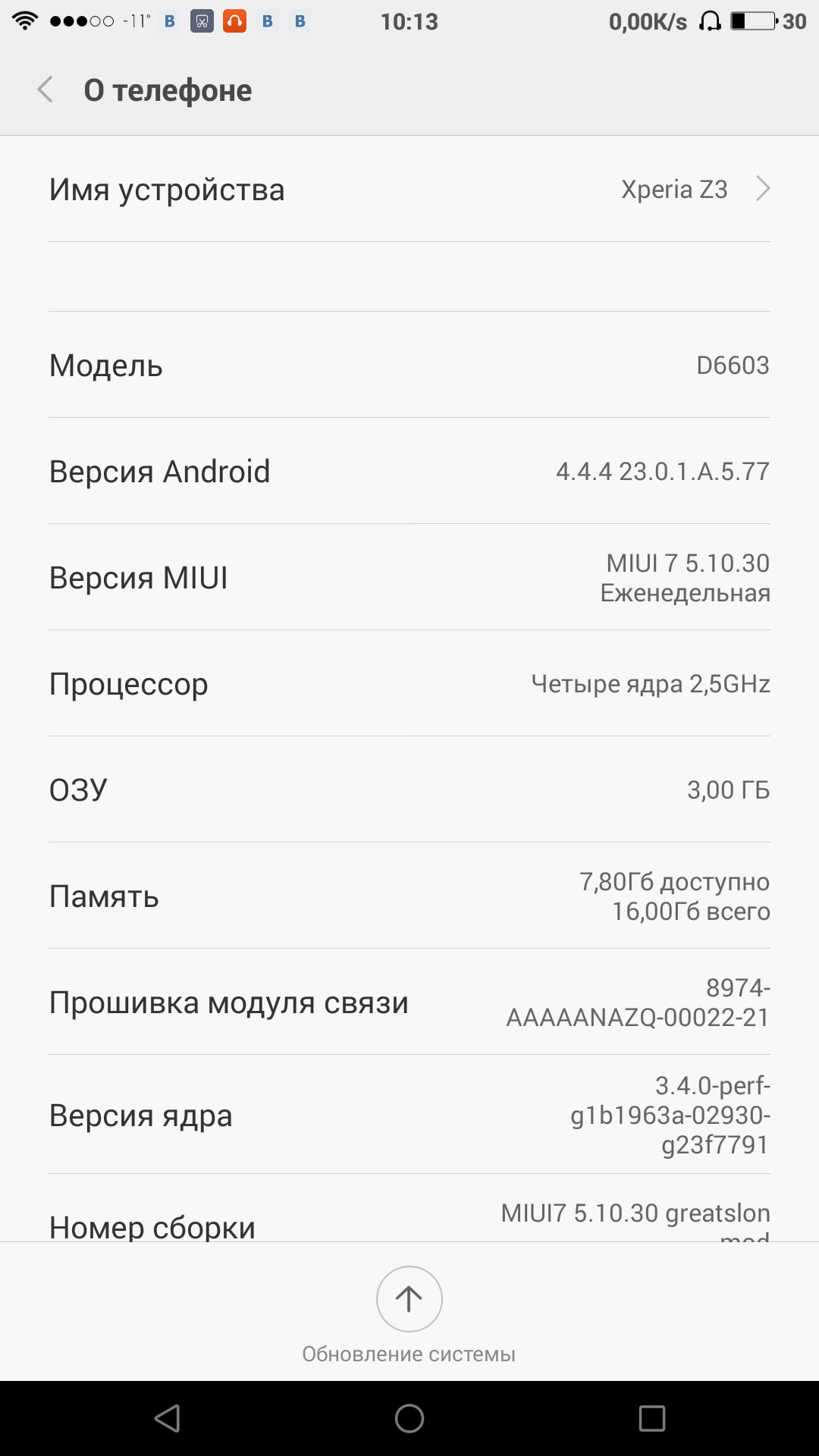819x1456 pixels.
Task: Go back from the О телефоне screen
Action: pyautogui.click(x=45, y=89)
